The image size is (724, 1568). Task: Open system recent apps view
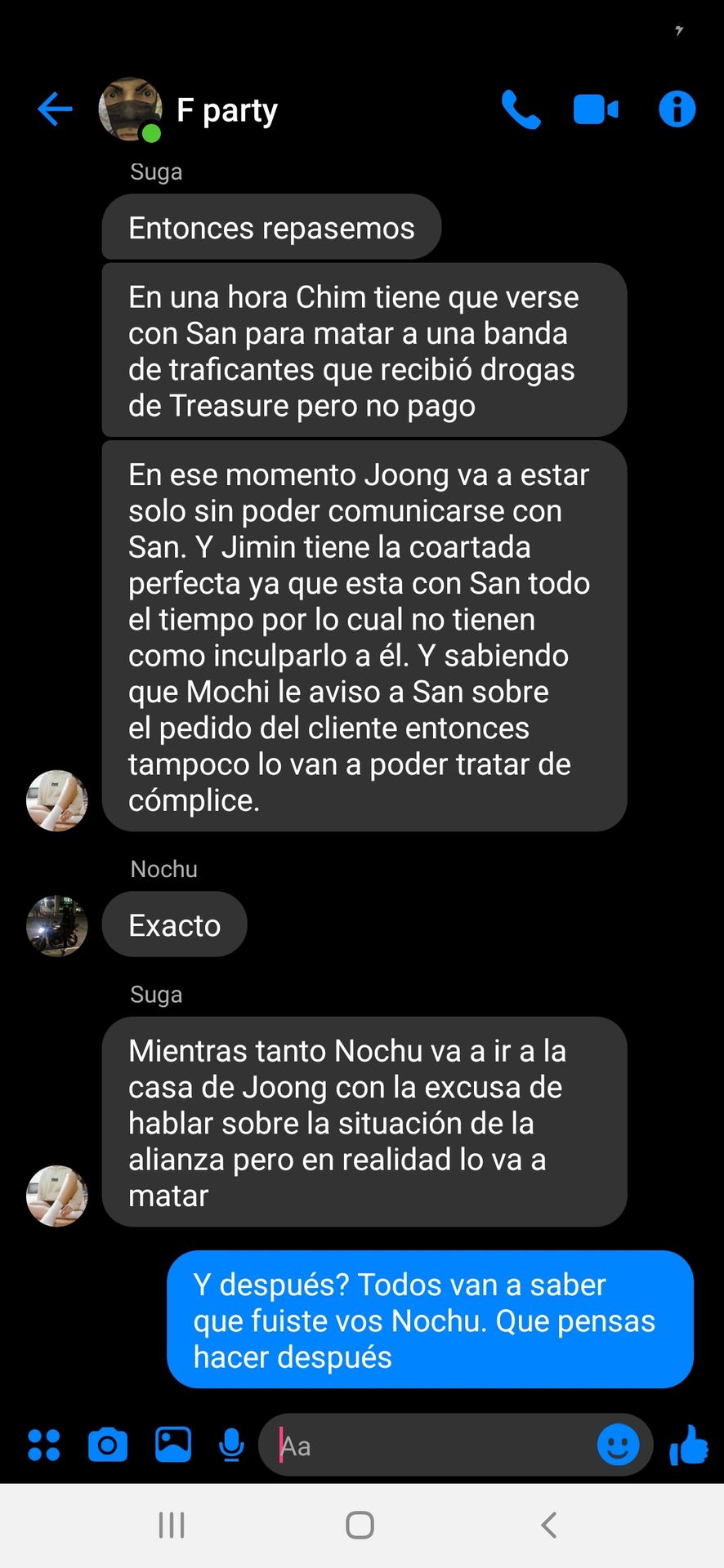coord(172,1525)
